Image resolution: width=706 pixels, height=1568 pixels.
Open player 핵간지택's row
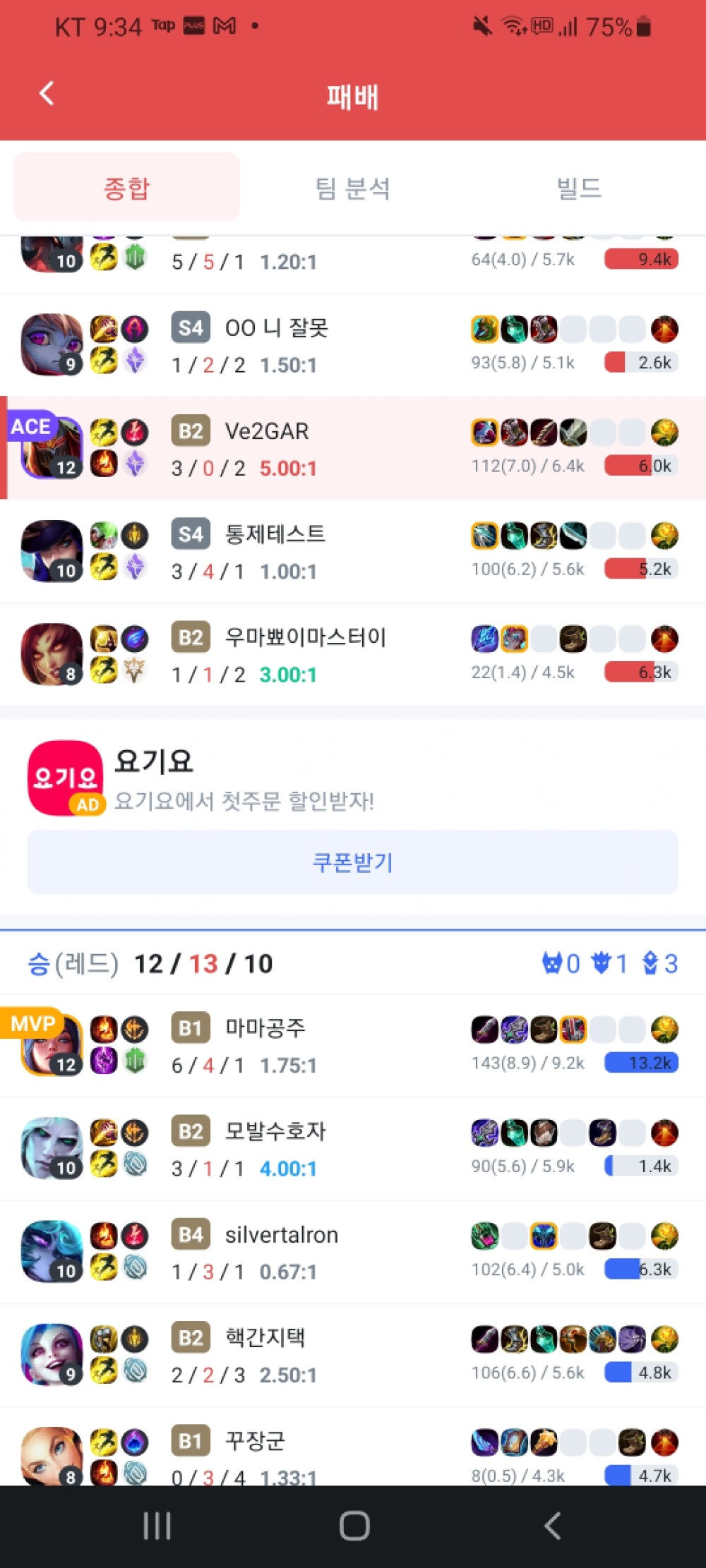pos(353,1355)
